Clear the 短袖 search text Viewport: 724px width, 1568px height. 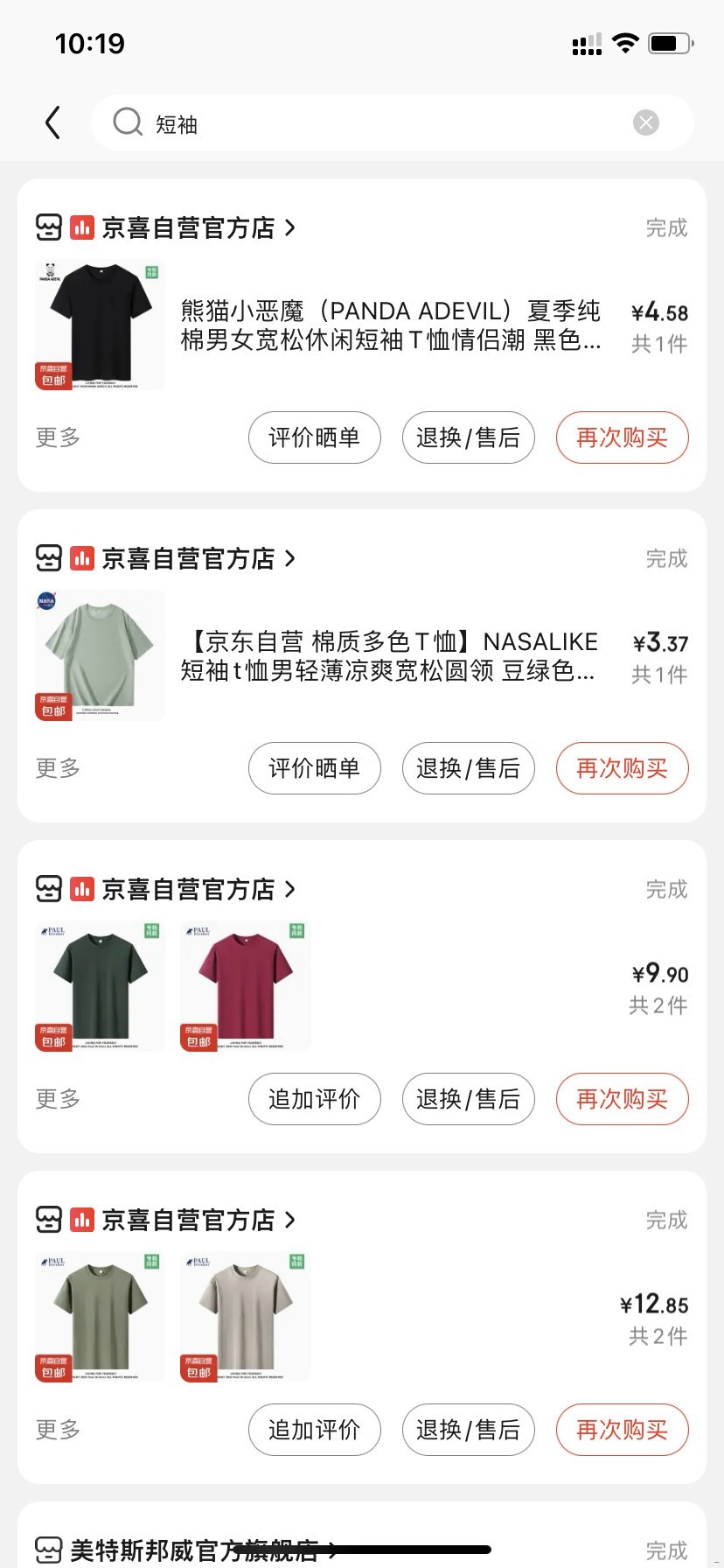coord(645,122)
